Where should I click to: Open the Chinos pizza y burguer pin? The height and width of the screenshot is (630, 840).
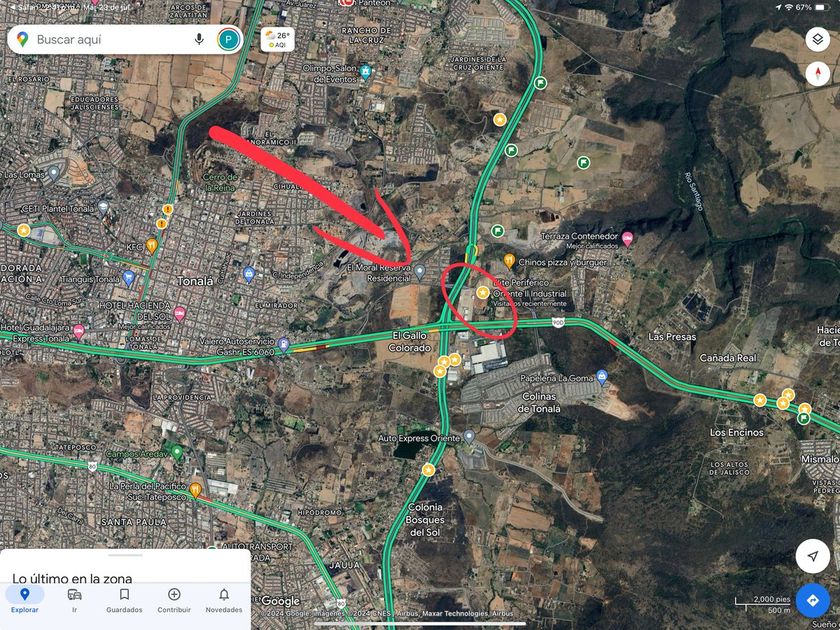tap(509, 261)
